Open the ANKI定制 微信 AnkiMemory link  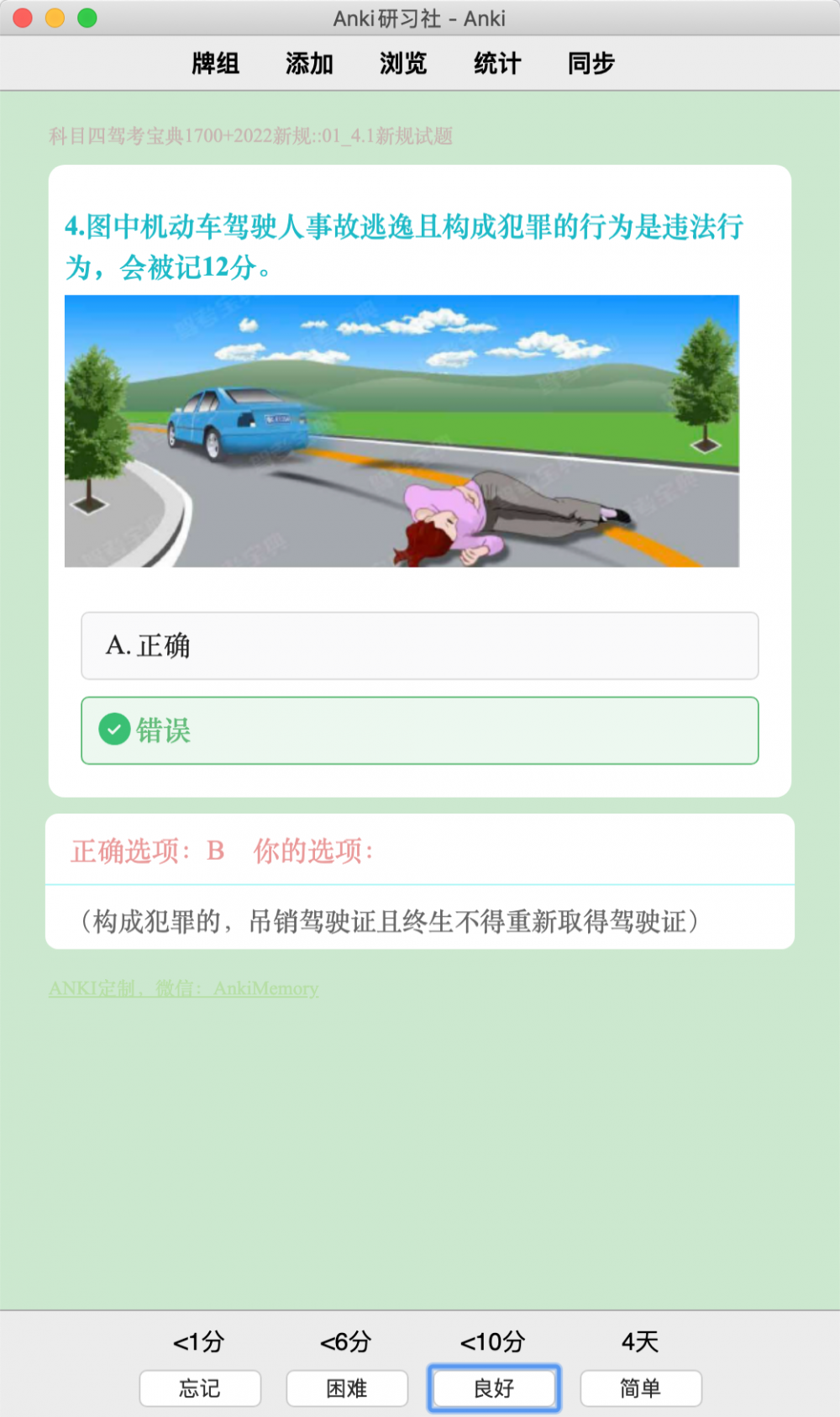184,988
